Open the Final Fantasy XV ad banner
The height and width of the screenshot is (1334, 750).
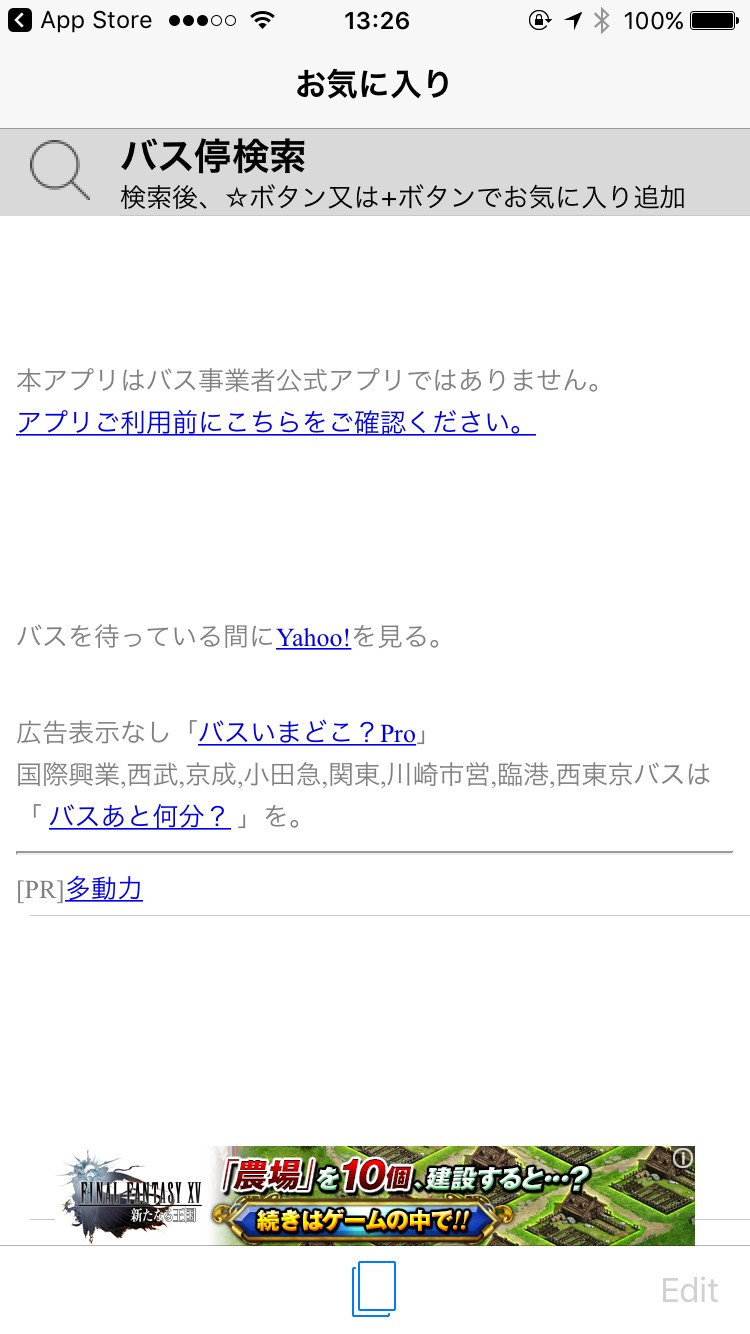point(375,1195)
